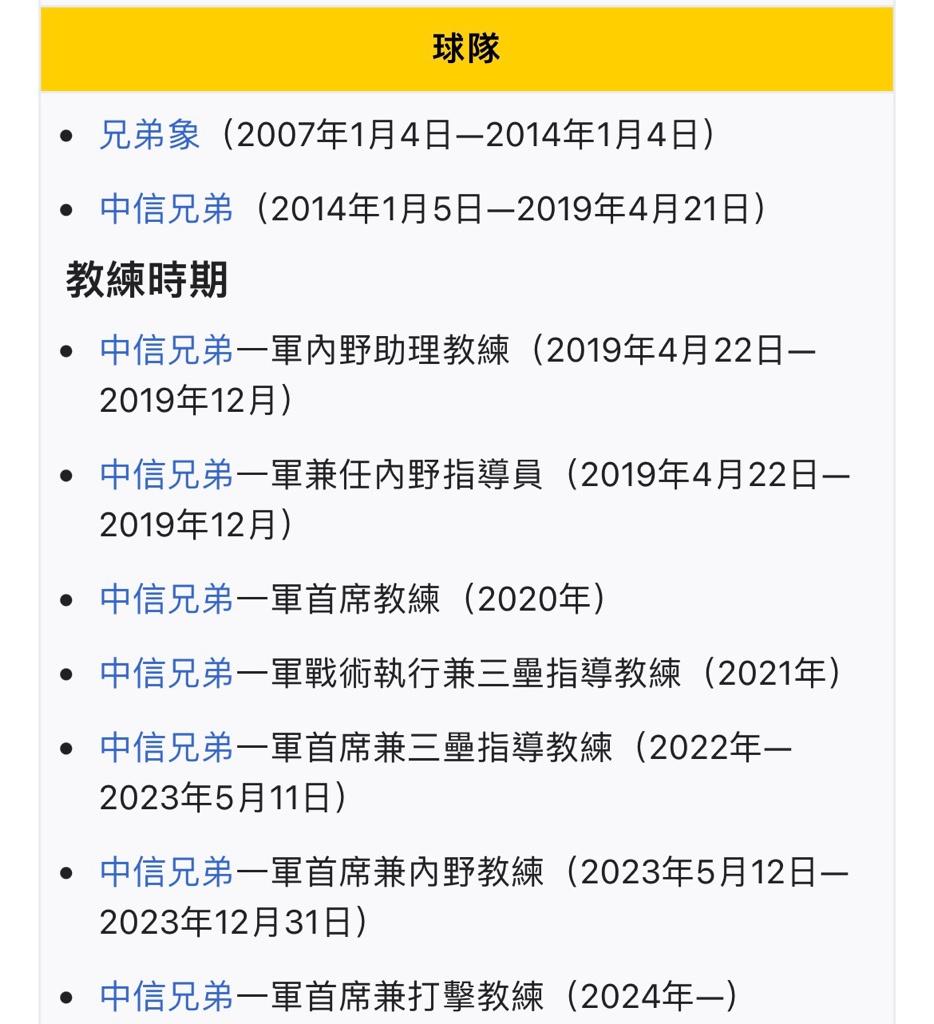Open 中信兄弟 link for 一軍首席兼三壘指導教練
This screenshot has height=1024, width=934.
[166, 748]
